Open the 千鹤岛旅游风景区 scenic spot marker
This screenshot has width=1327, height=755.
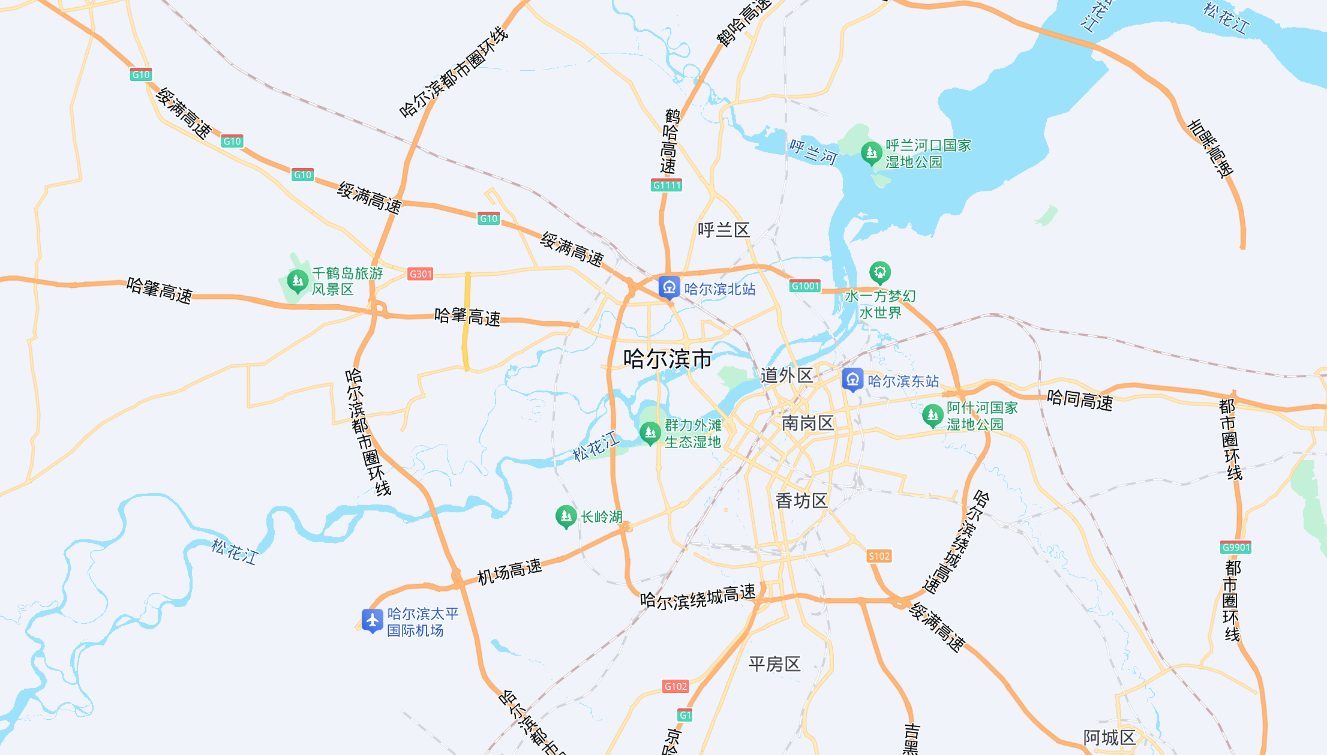297,280
